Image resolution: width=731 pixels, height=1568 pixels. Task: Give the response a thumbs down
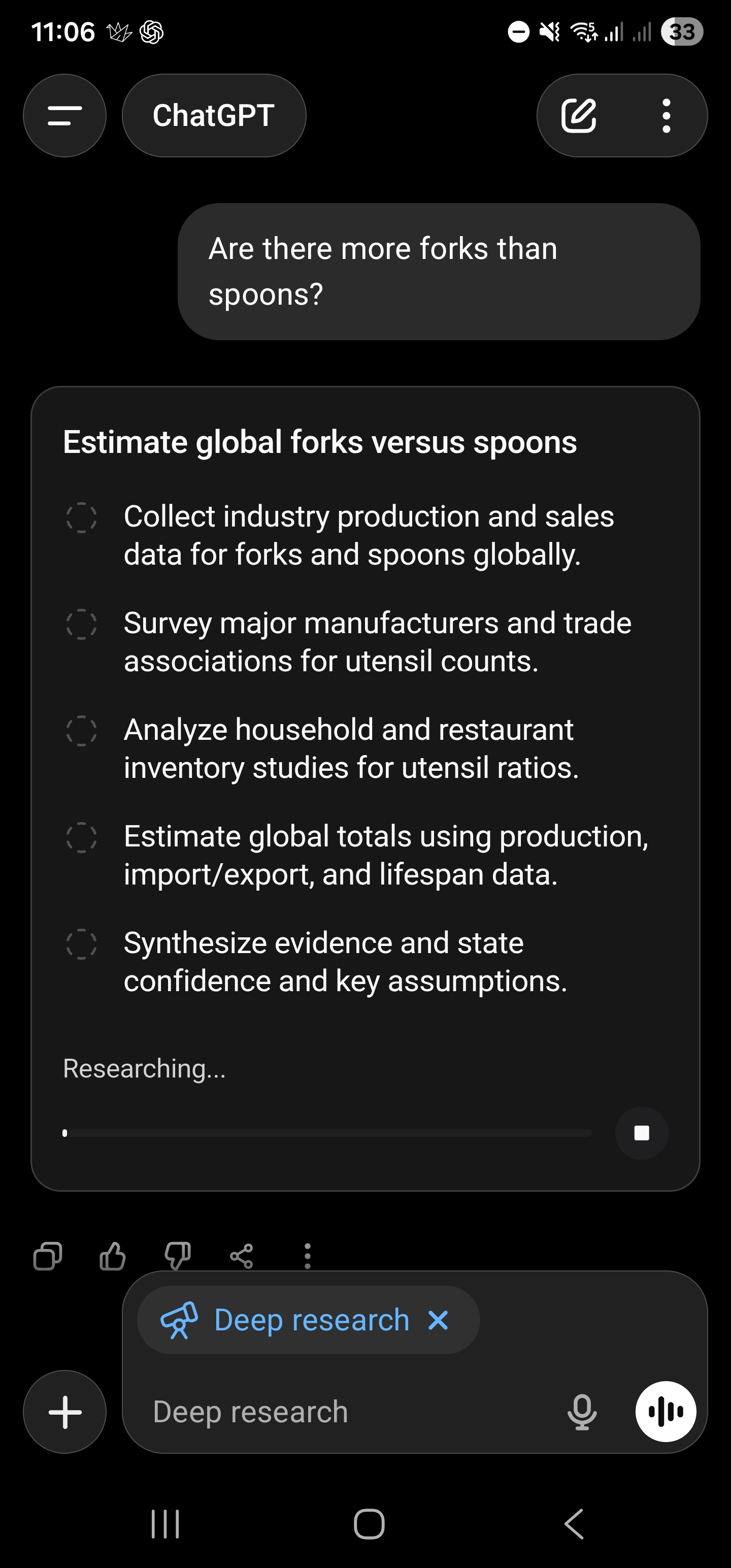(x=178, y=1256)
